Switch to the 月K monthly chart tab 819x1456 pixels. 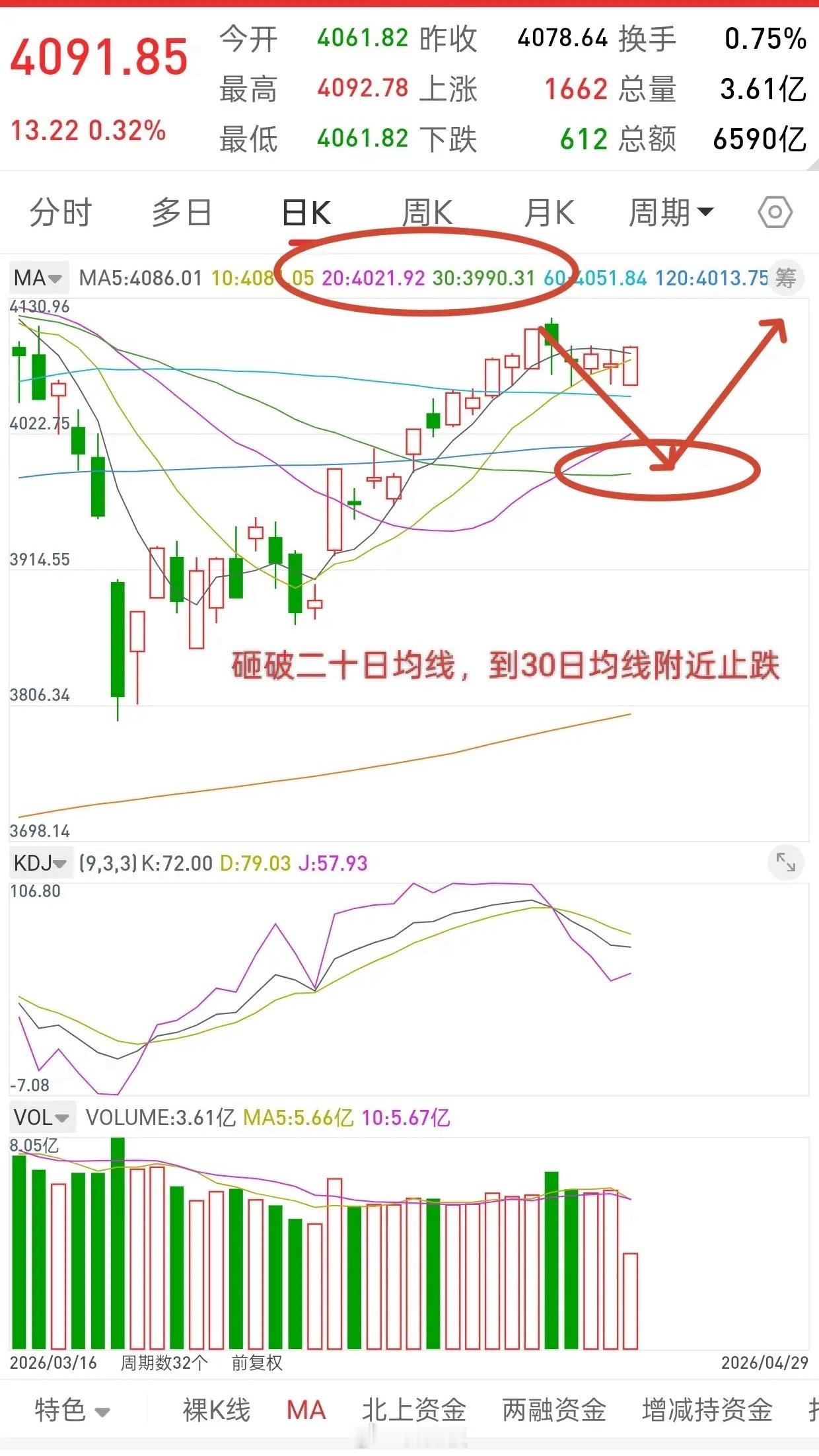(x=548, y=211)
